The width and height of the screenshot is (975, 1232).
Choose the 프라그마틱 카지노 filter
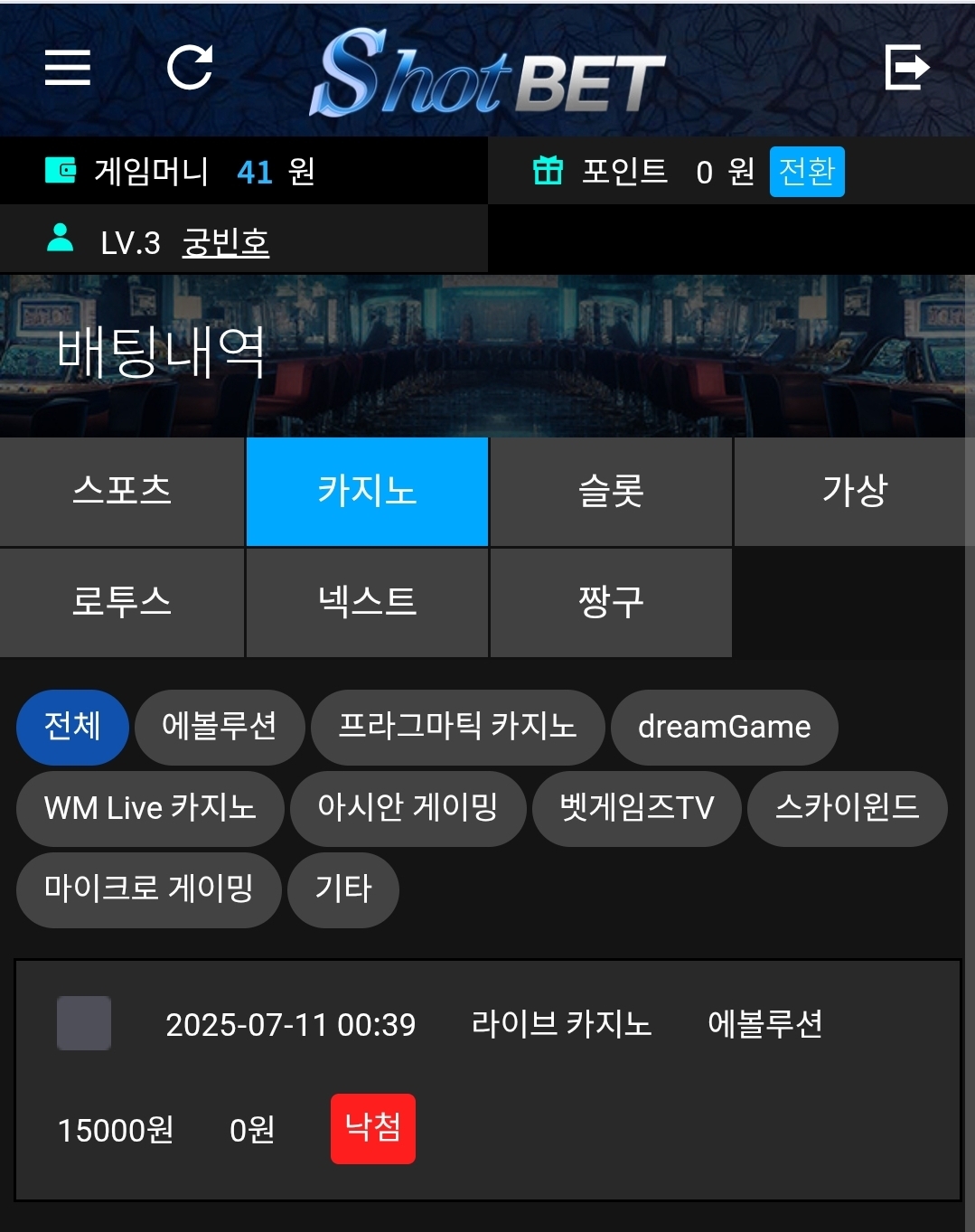coord(457,727)
